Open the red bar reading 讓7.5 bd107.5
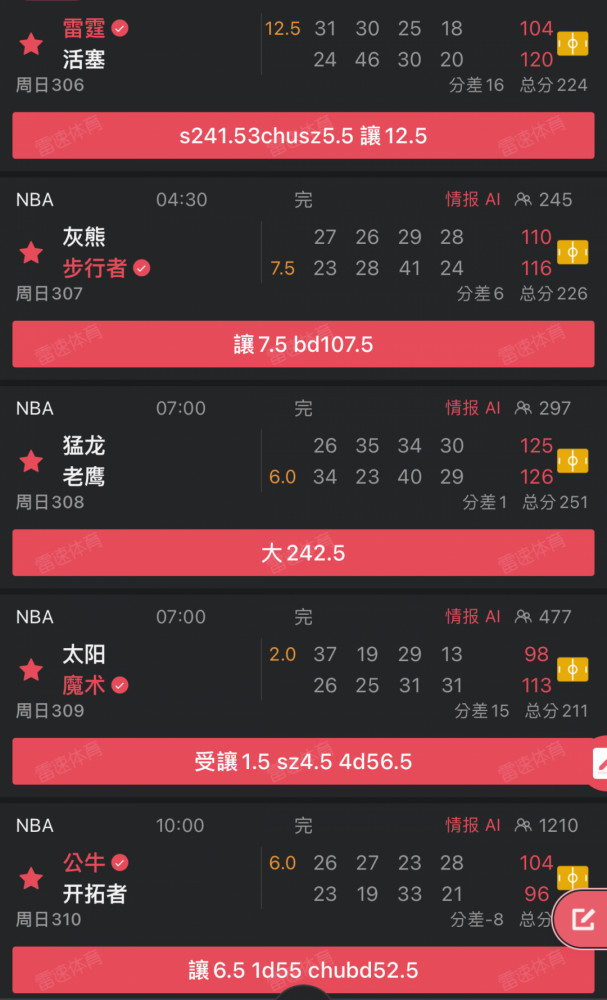This screenshot has width=607, height=1000. tap(304, 344)
